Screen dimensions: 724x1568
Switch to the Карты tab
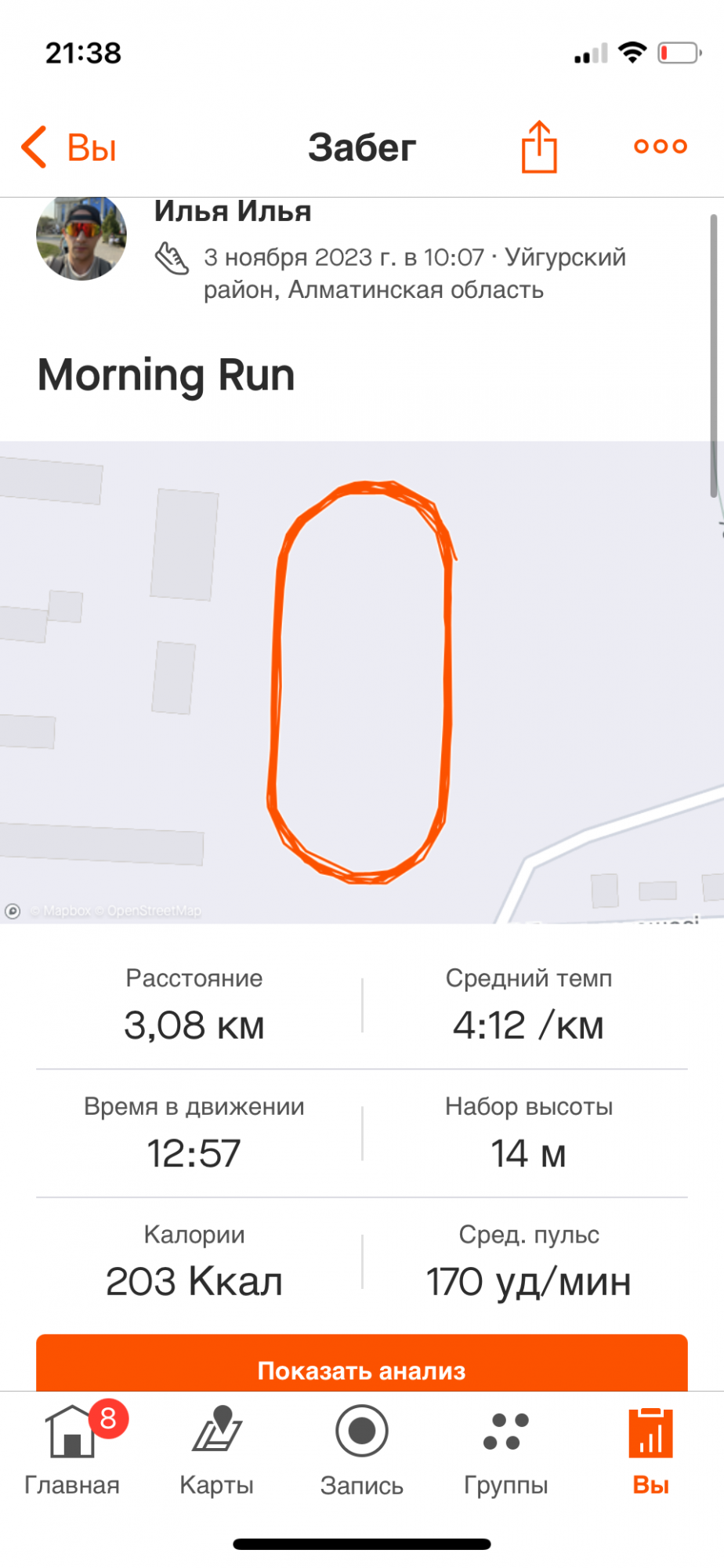[x=217, y=1450]
